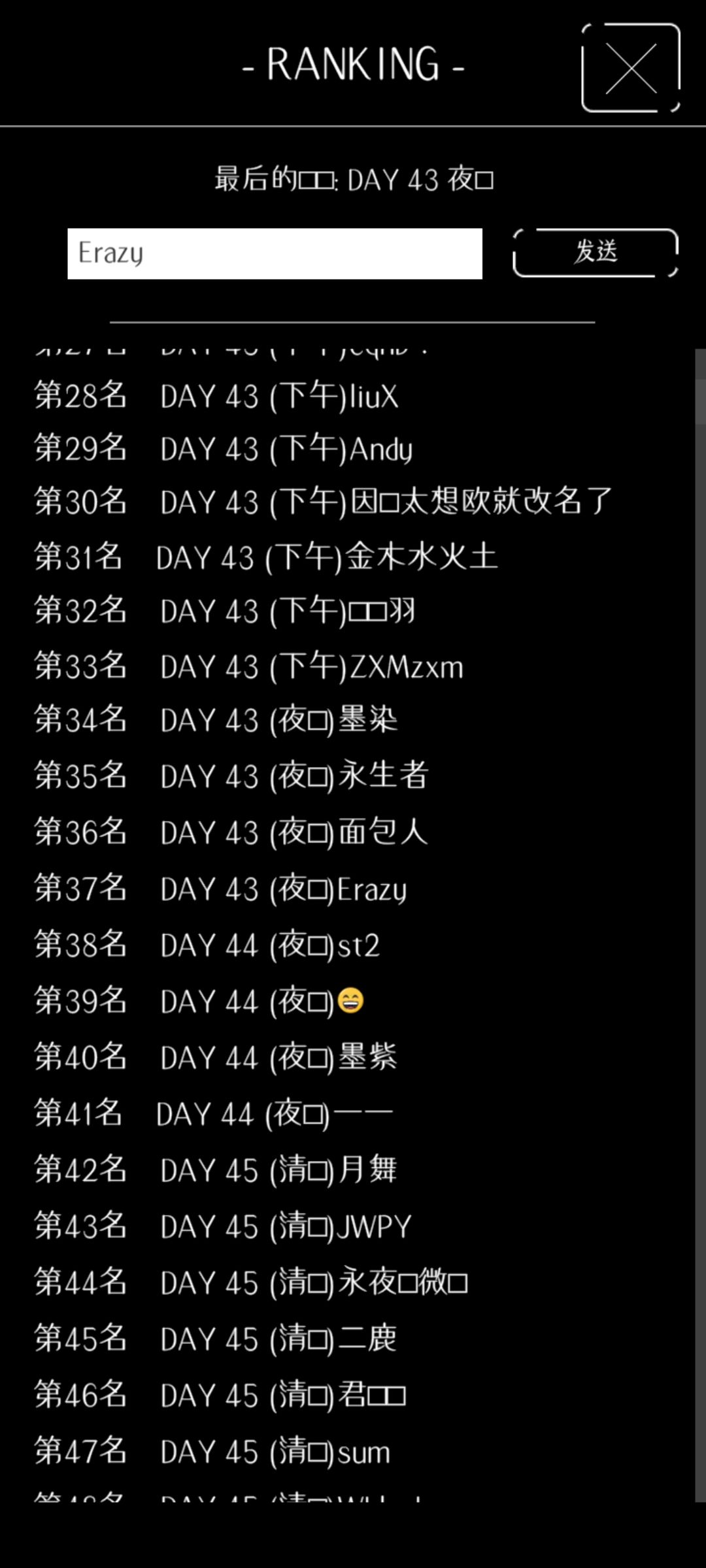Submit the name with the 发送 button
706x1568 pixels.
(596, 253)
